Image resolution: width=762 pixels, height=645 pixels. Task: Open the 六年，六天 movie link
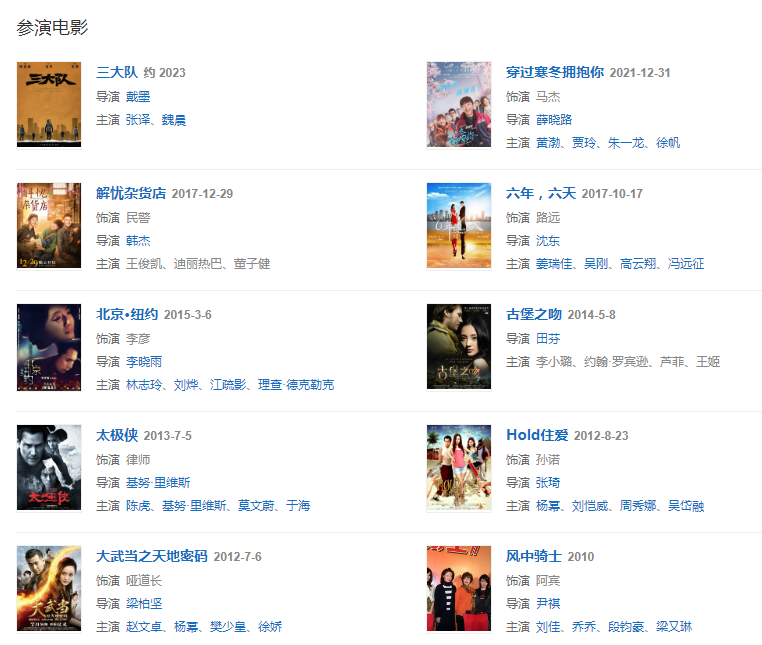pos(541,193)
